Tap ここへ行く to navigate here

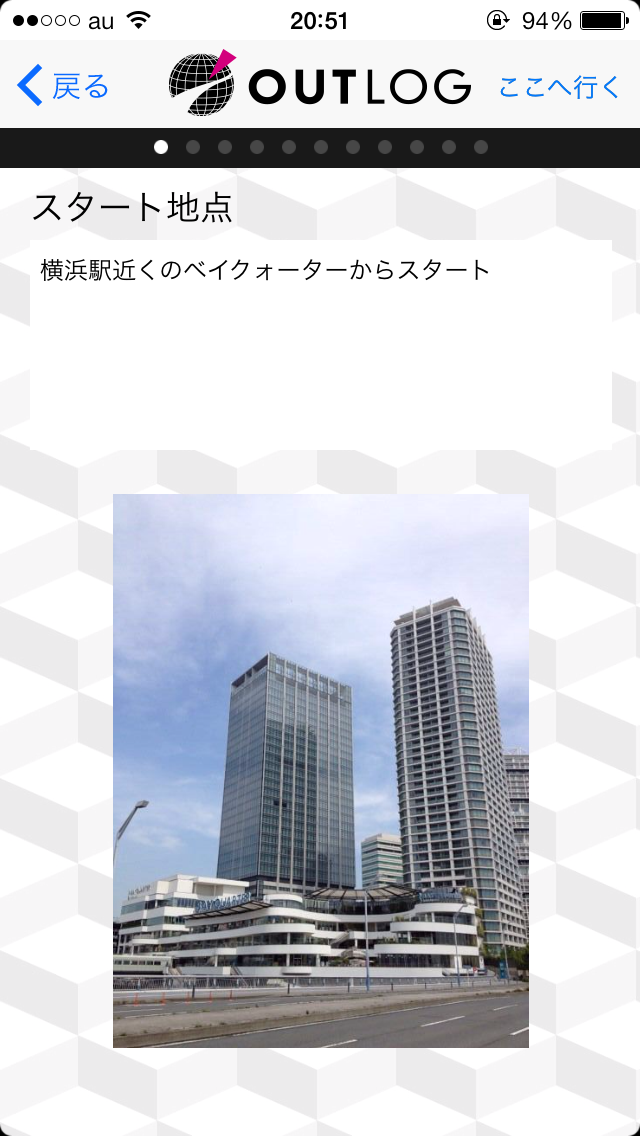(560, 87)
